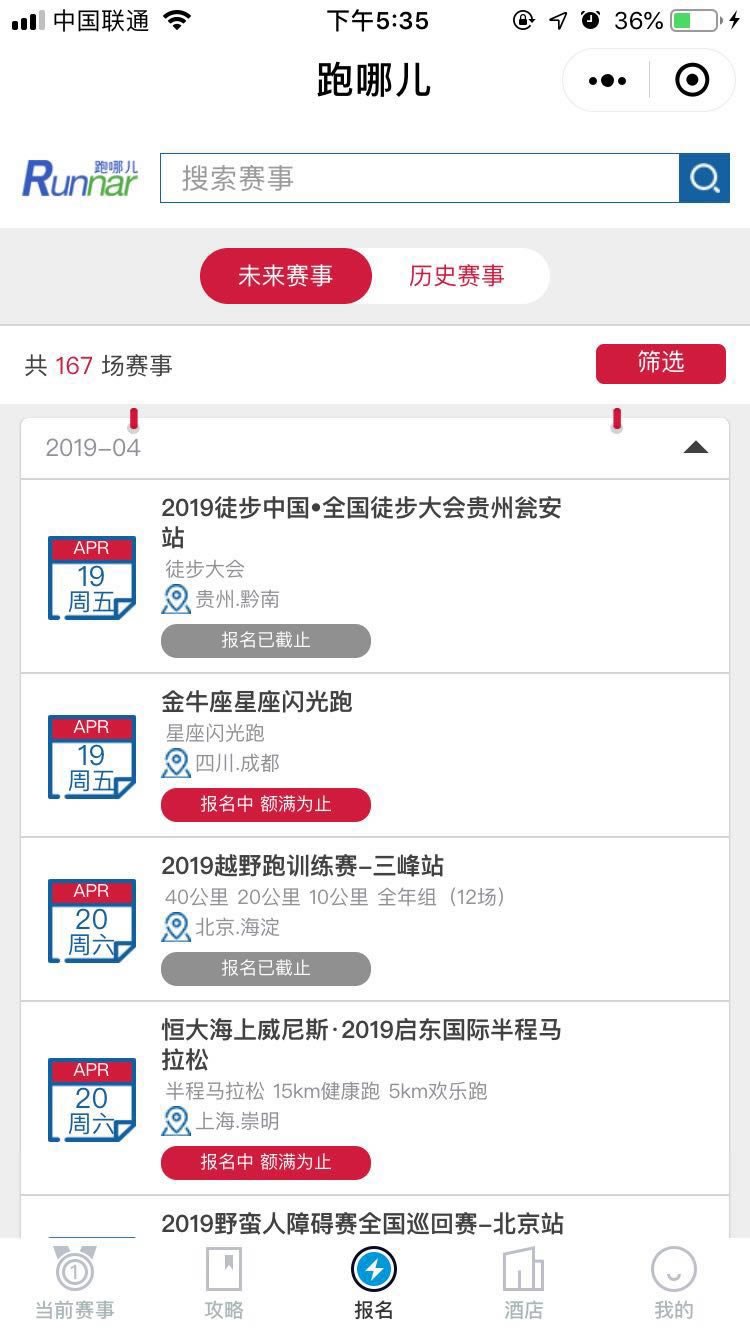
Task: Open the 酒店 tab
Action: point(524,1285)
